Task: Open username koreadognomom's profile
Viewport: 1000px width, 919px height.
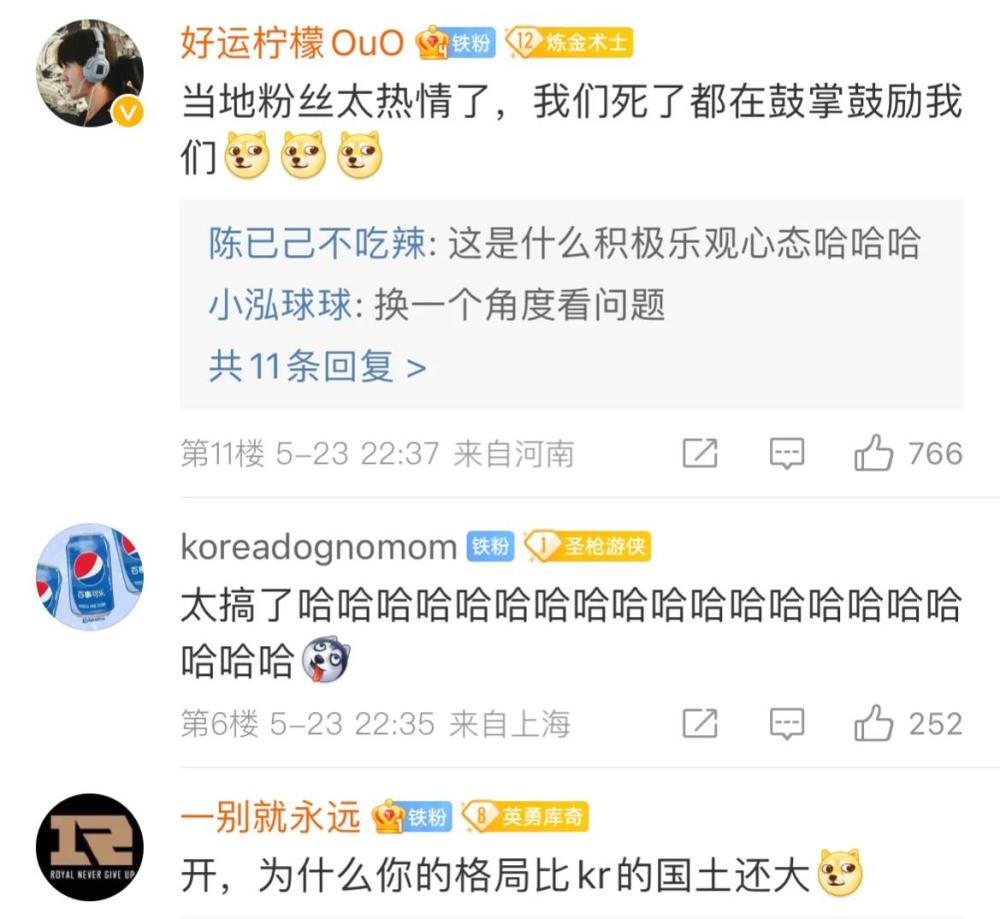Action: pyautogui.click(x=318, y=546)
